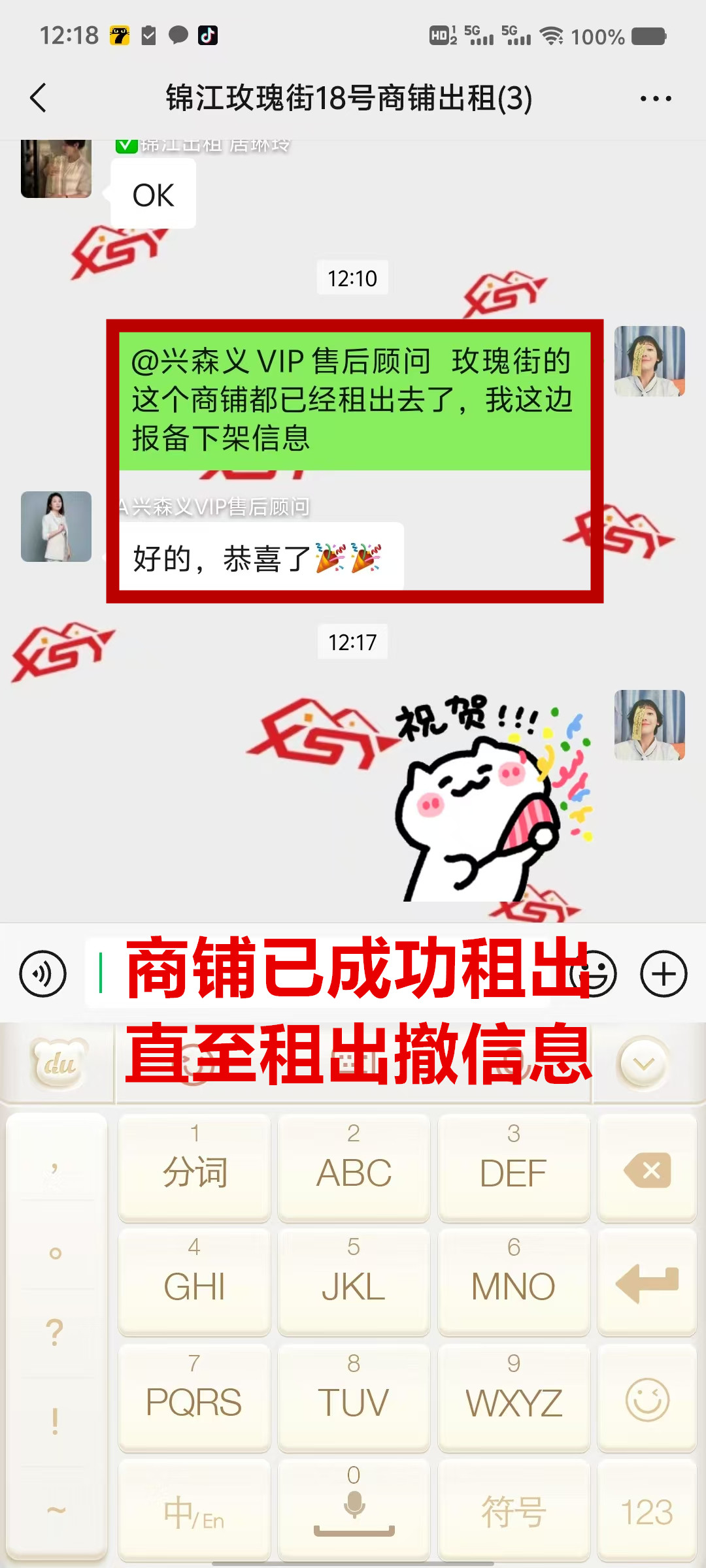The width and height of the screenshot is (706, 1568).
Task: Switch to voice message input
Action: point(43,974)
